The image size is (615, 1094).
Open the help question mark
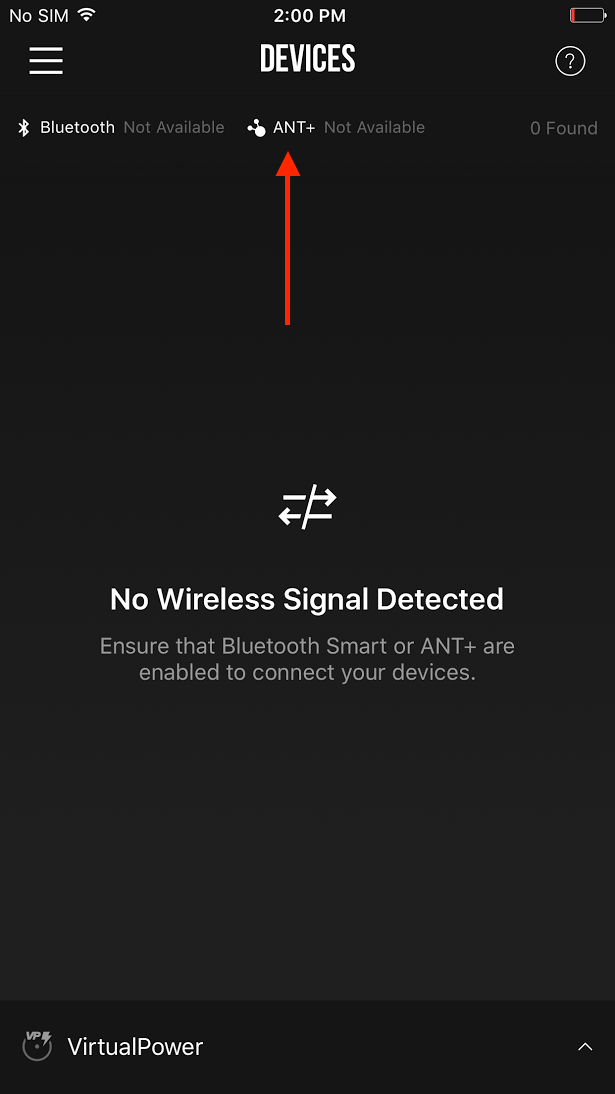569,61
